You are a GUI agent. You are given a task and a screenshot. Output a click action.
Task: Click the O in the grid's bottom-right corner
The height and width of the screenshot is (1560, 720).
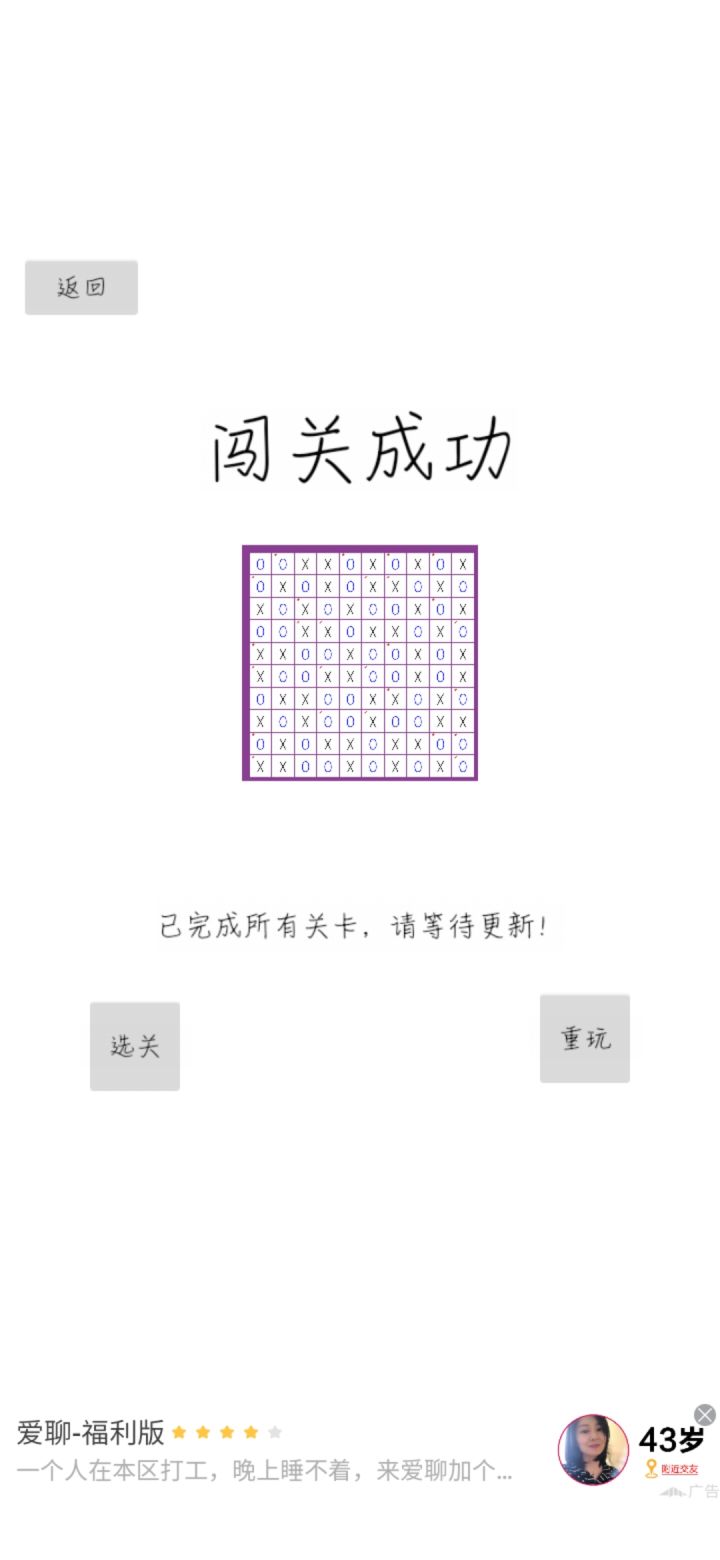pos(461,768)
